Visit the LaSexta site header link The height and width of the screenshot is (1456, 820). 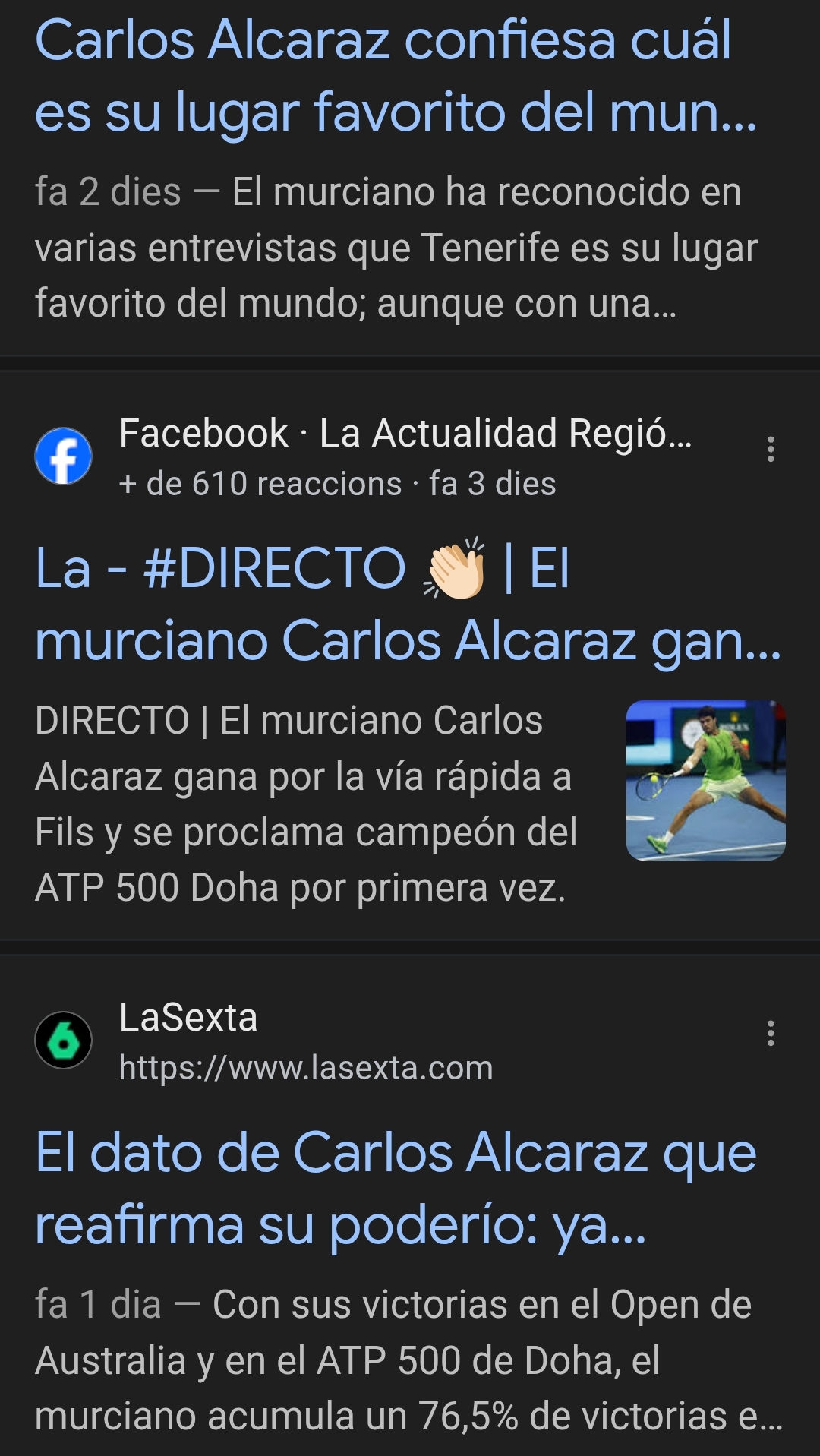[x=304, y=1041]
